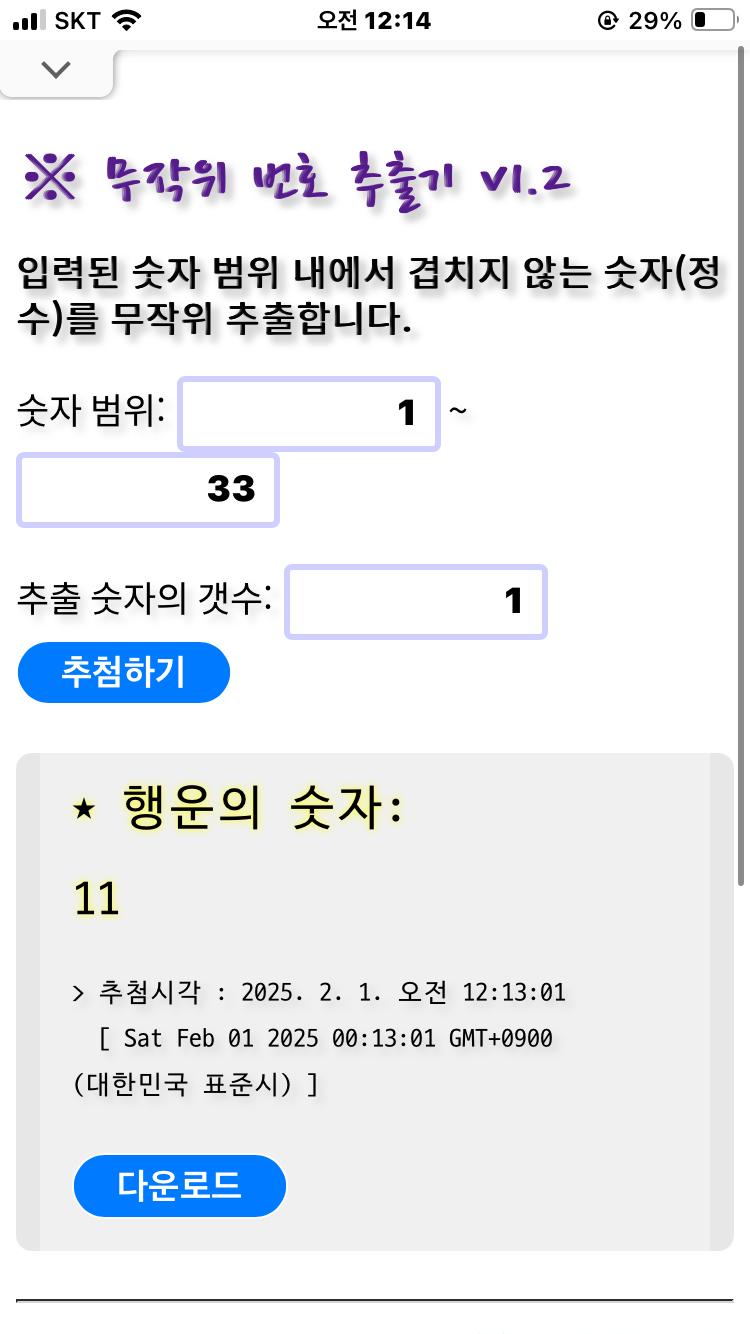Edit the range end field showing 33
The height and width of the screenshot is (1334, 750).
(x=148, y=490)
